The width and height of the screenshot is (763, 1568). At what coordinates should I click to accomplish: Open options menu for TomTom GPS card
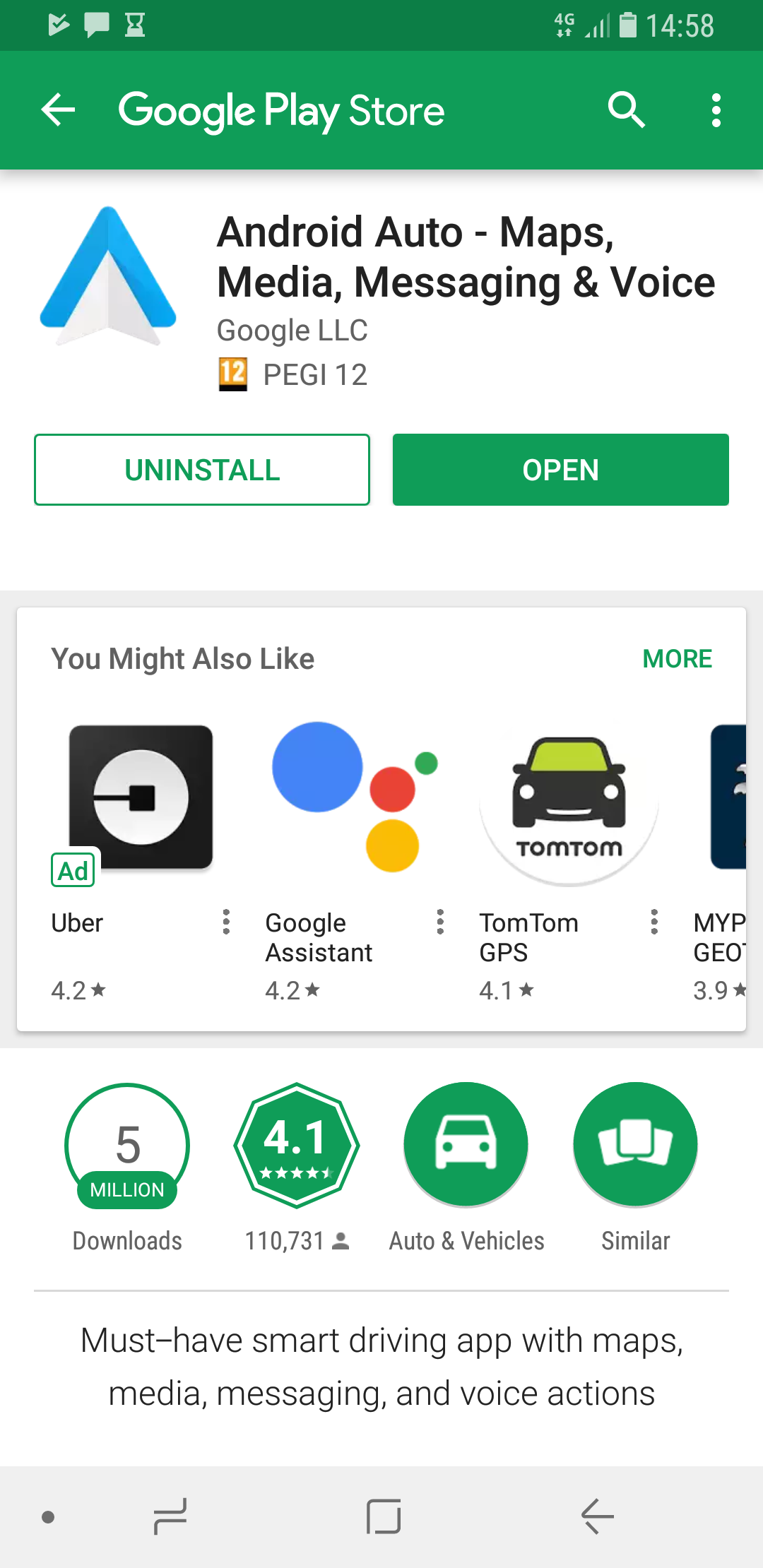coord(654,922)
